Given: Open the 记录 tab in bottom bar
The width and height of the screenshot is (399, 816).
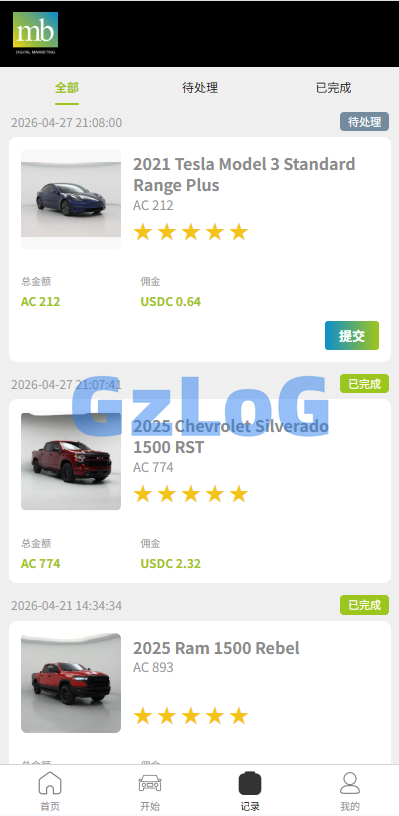Looking at the screenshot, I should (x=250, y=791).
